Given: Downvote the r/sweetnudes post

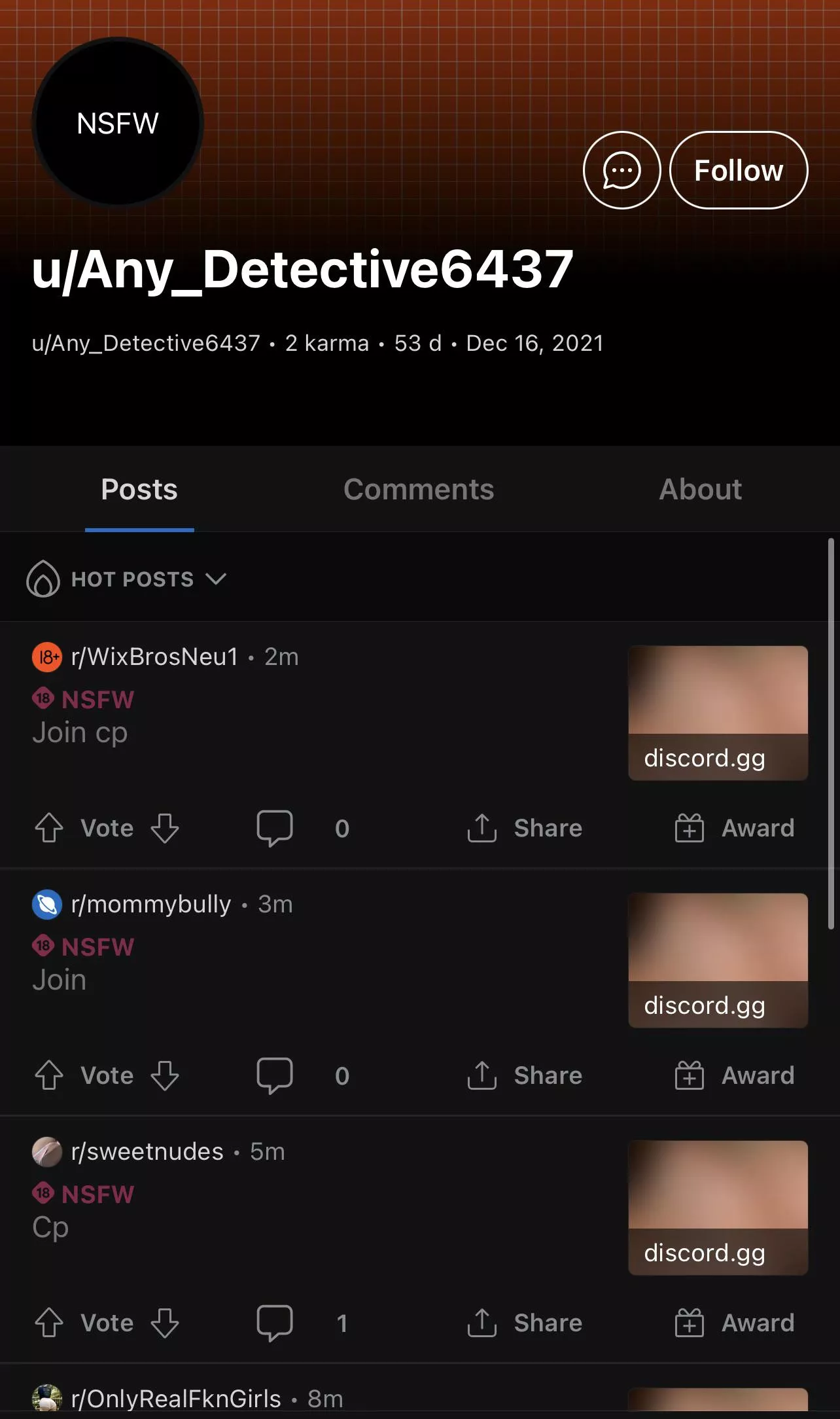Looking at the screenshot, I should point(164,1323).
